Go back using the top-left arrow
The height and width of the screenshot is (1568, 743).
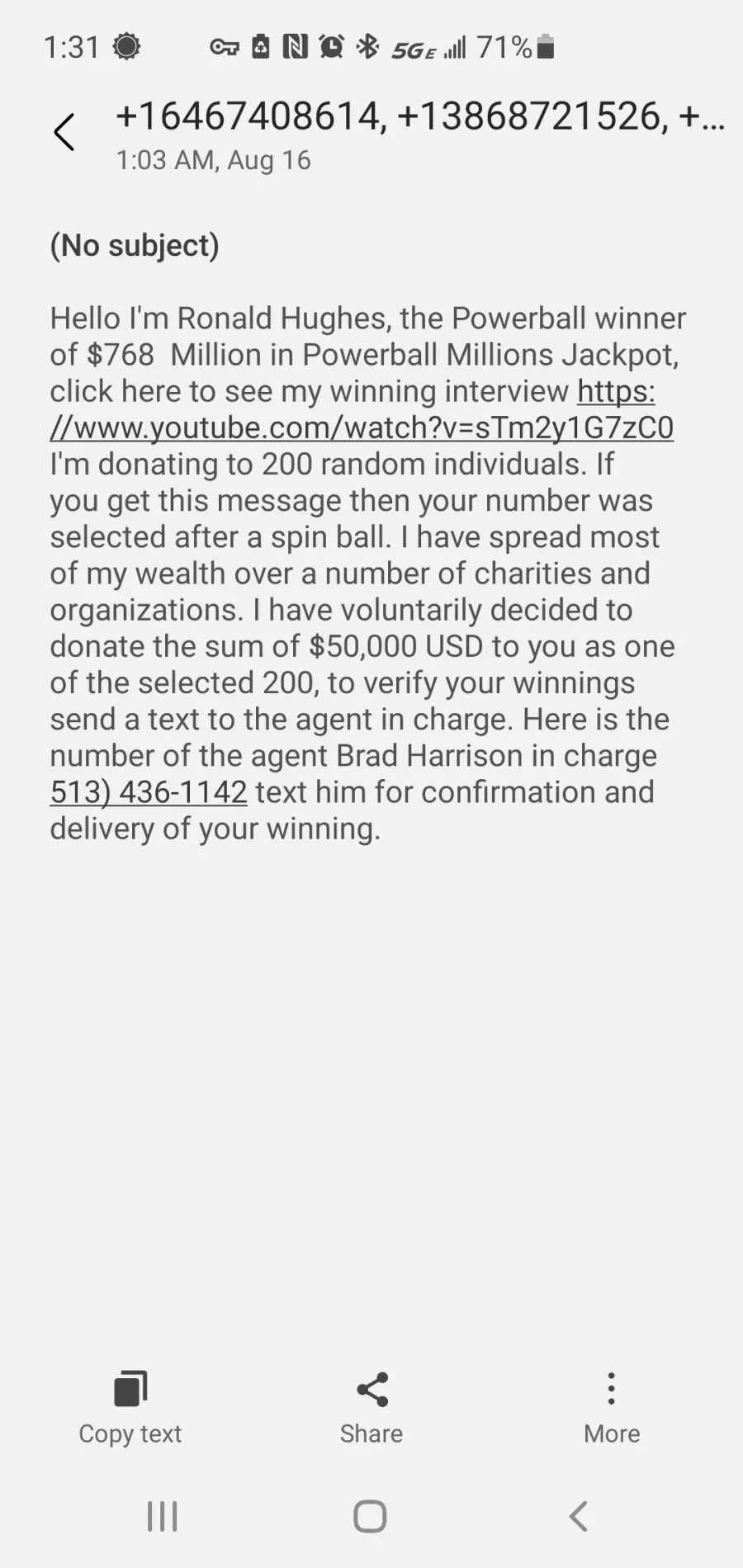pyautogui.click(x=64, y=132)
